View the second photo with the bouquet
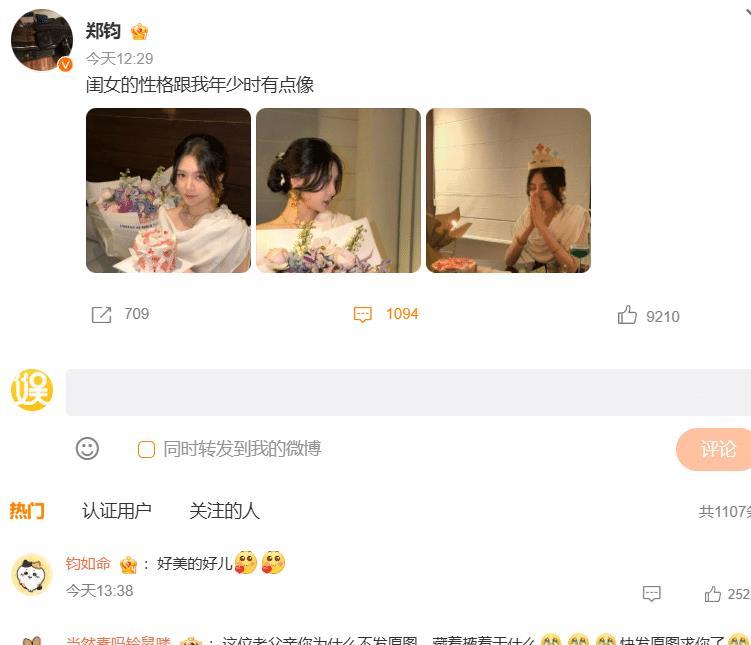751x645 pixels. (338, 190)
